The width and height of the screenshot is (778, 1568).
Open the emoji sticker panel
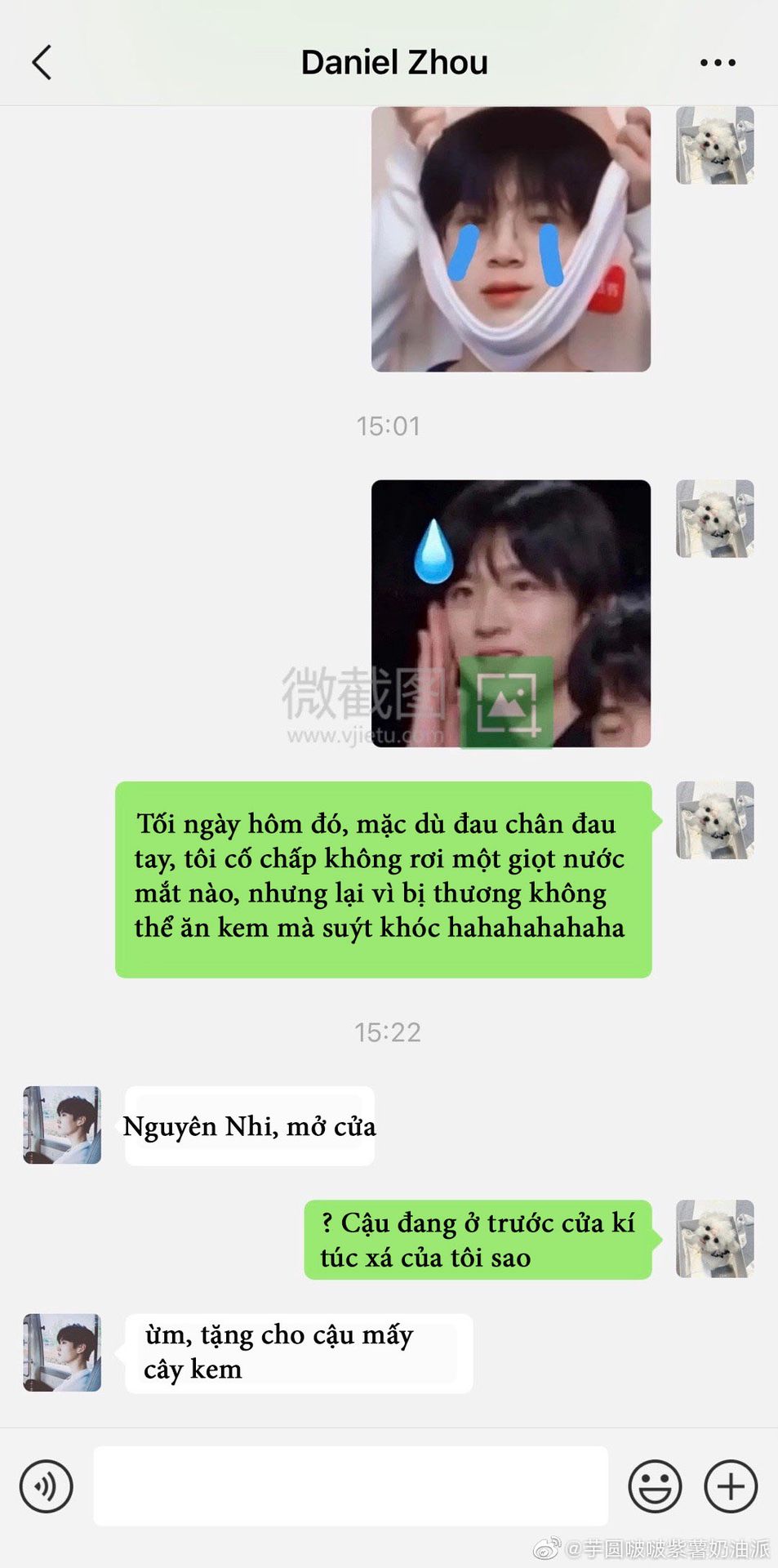pyautogui.click(x=655, y=1486)
